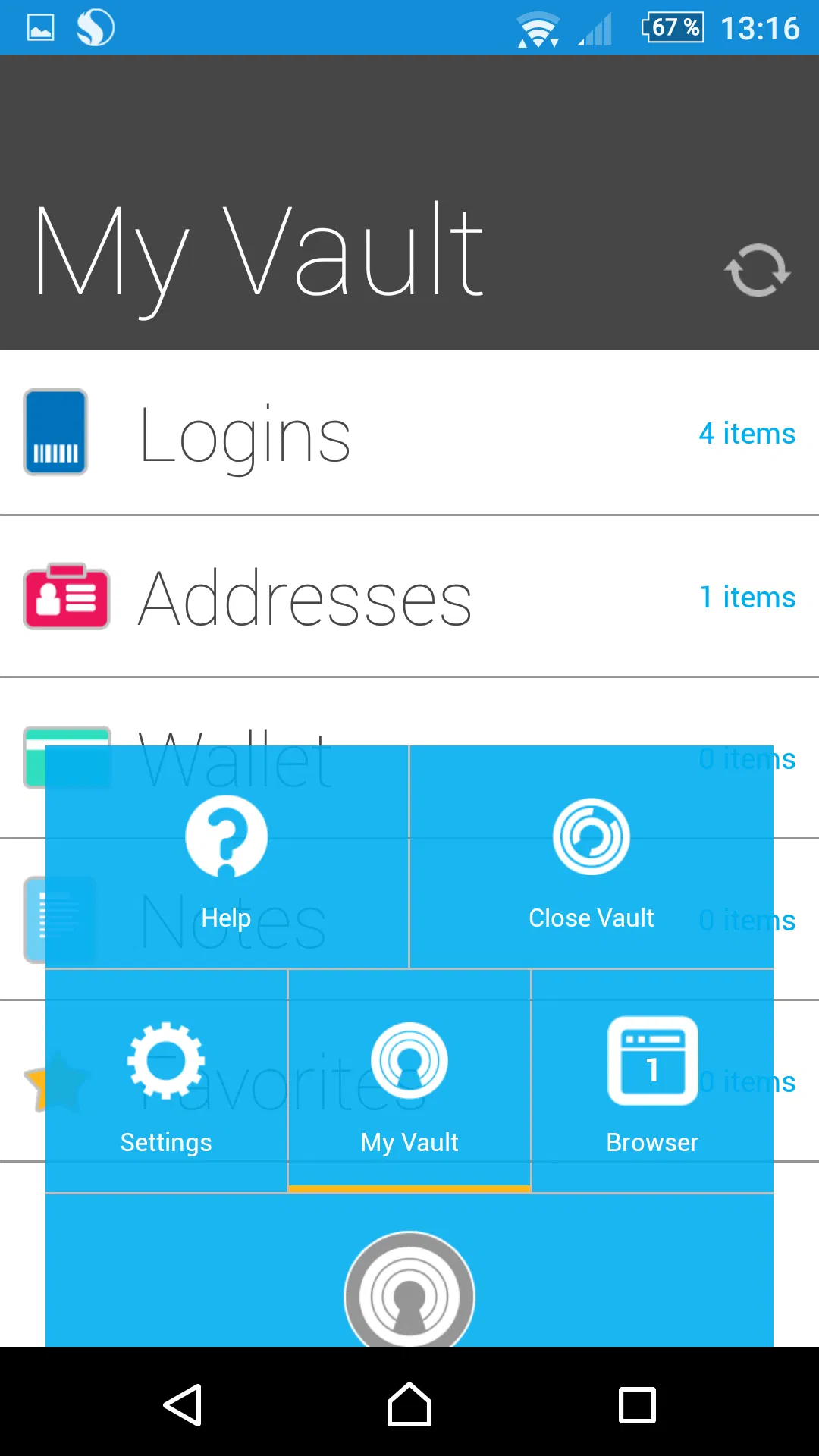Open the Browser tile
Screen dimensions: 819x1456
(652, 1081)
